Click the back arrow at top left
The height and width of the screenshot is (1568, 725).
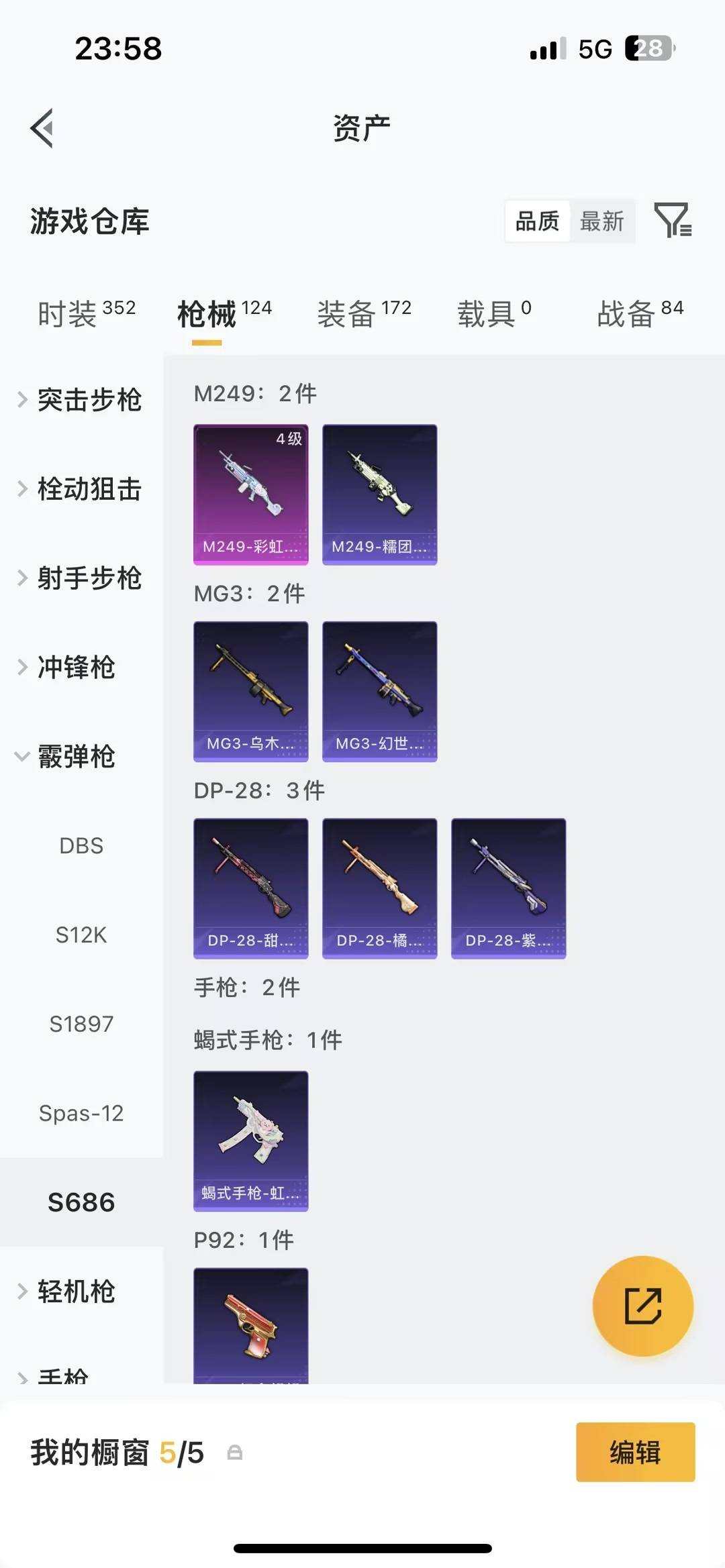click(42, 129)
